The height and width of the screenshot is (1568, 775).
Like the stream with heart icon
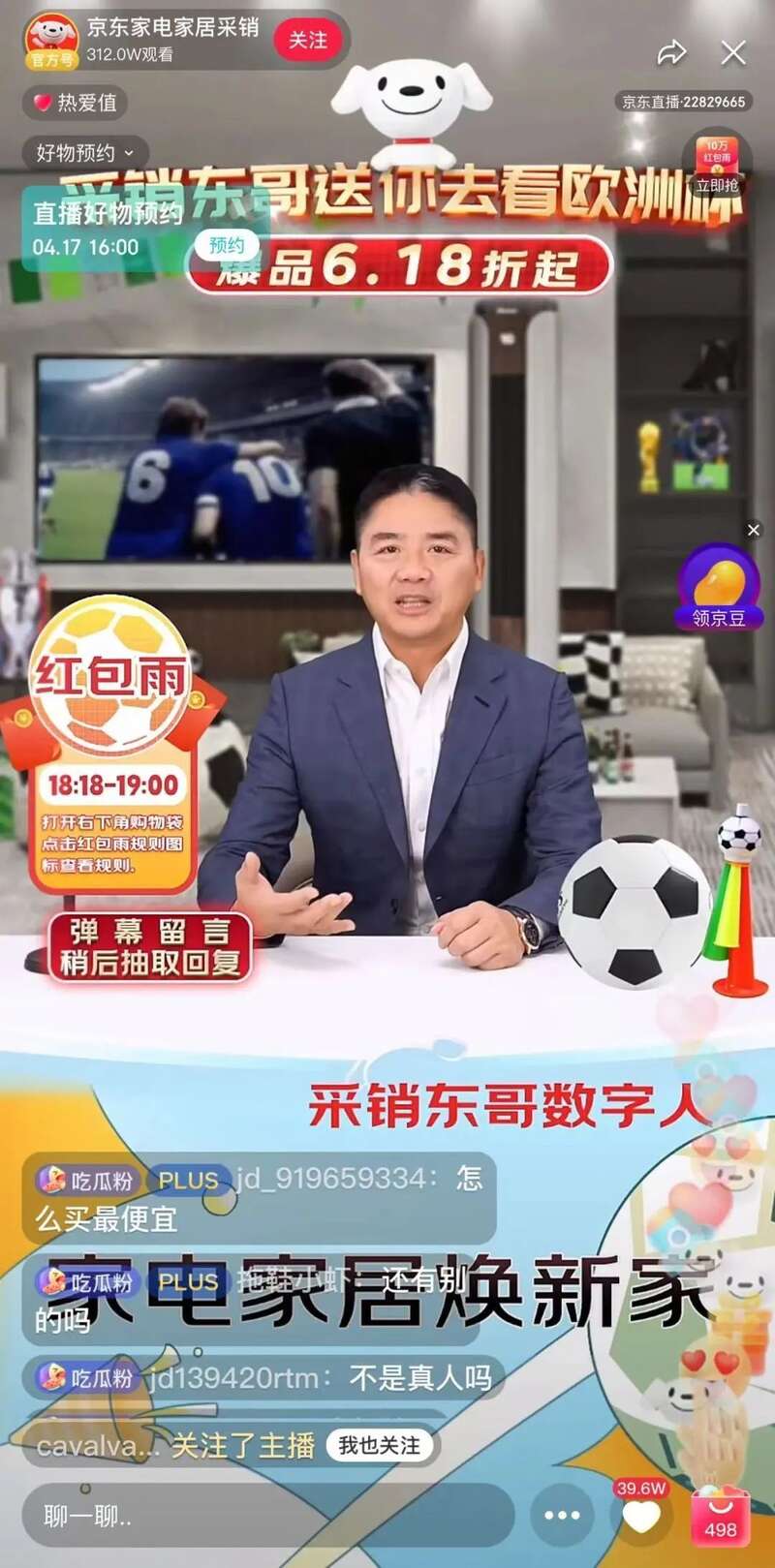tap(640, 1517)
